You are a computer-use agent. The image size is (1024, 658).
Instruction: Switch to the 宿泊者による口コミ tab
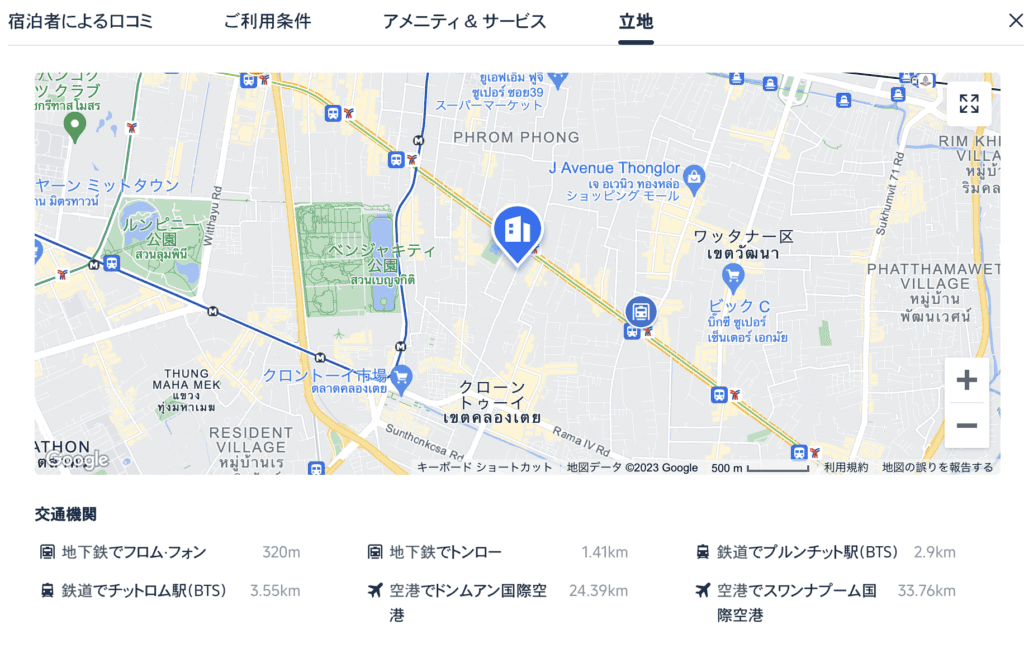81,21
